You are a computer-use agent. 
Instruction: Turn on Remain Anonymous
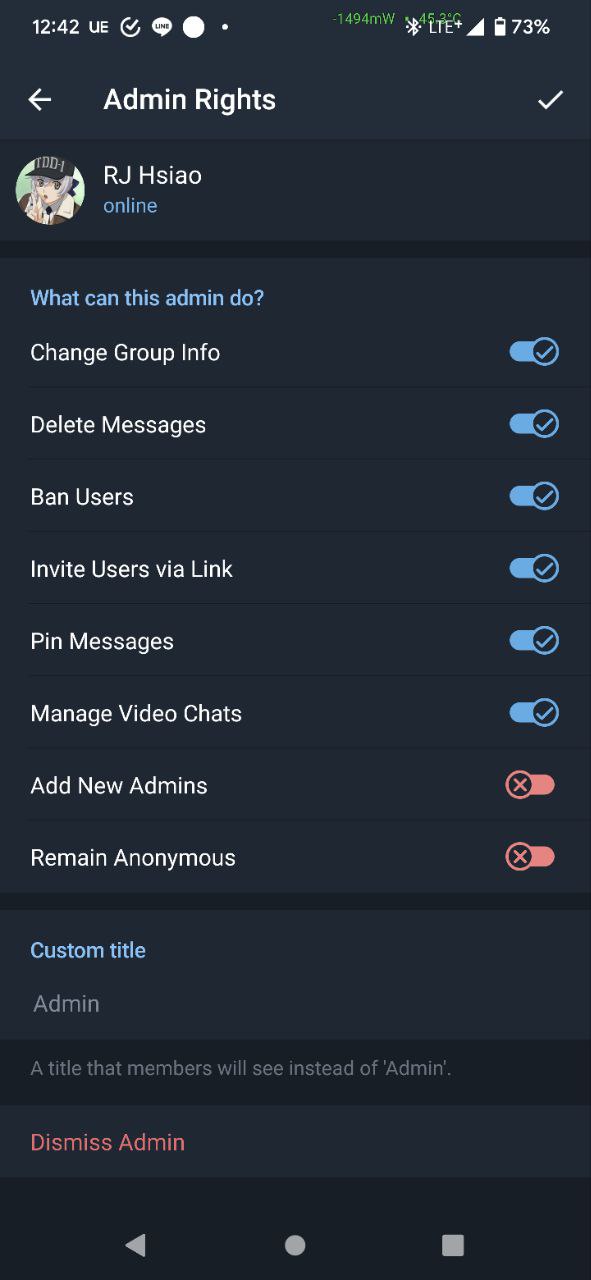[x=530, y=857]
